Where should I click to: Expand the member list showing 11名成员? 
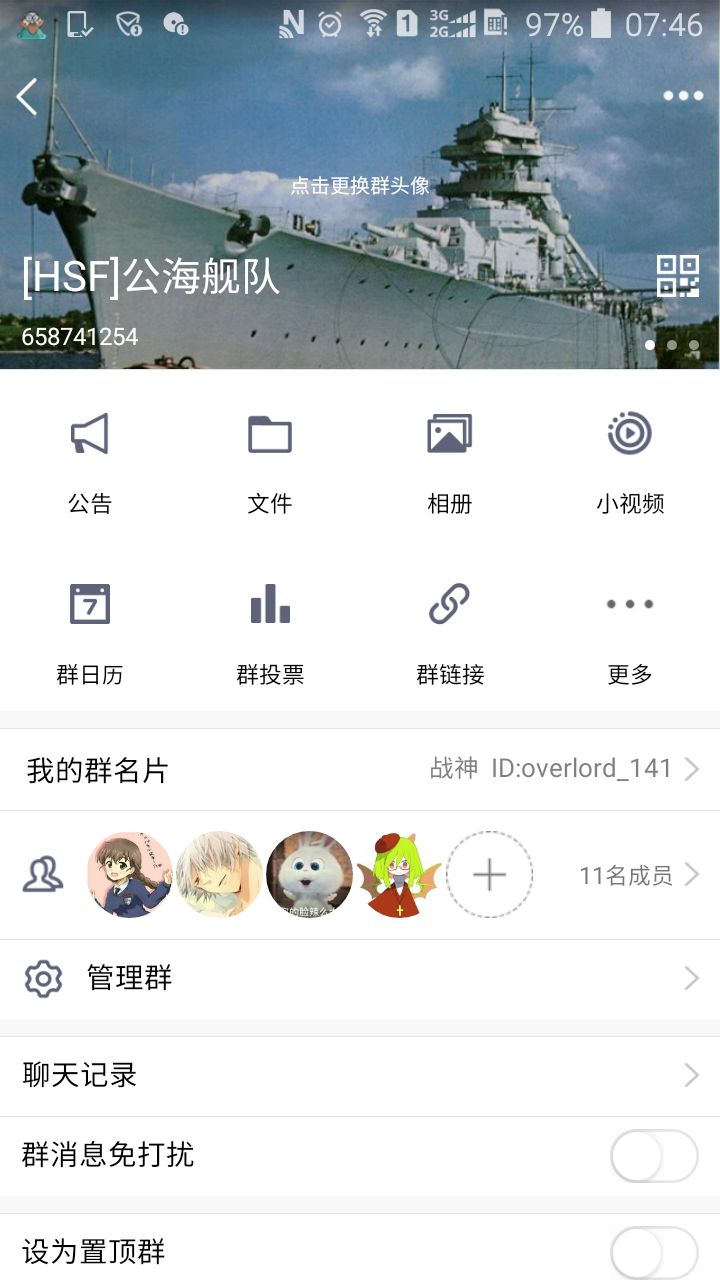[629, 874]
